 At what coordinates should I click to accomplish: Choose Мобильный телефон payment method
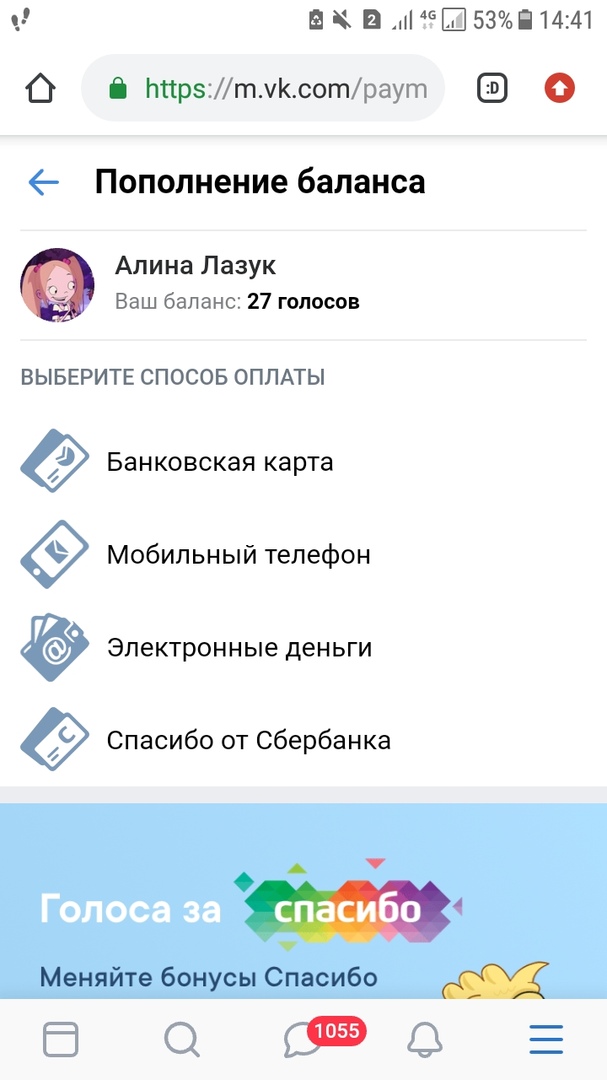click(x=238, y=555)
